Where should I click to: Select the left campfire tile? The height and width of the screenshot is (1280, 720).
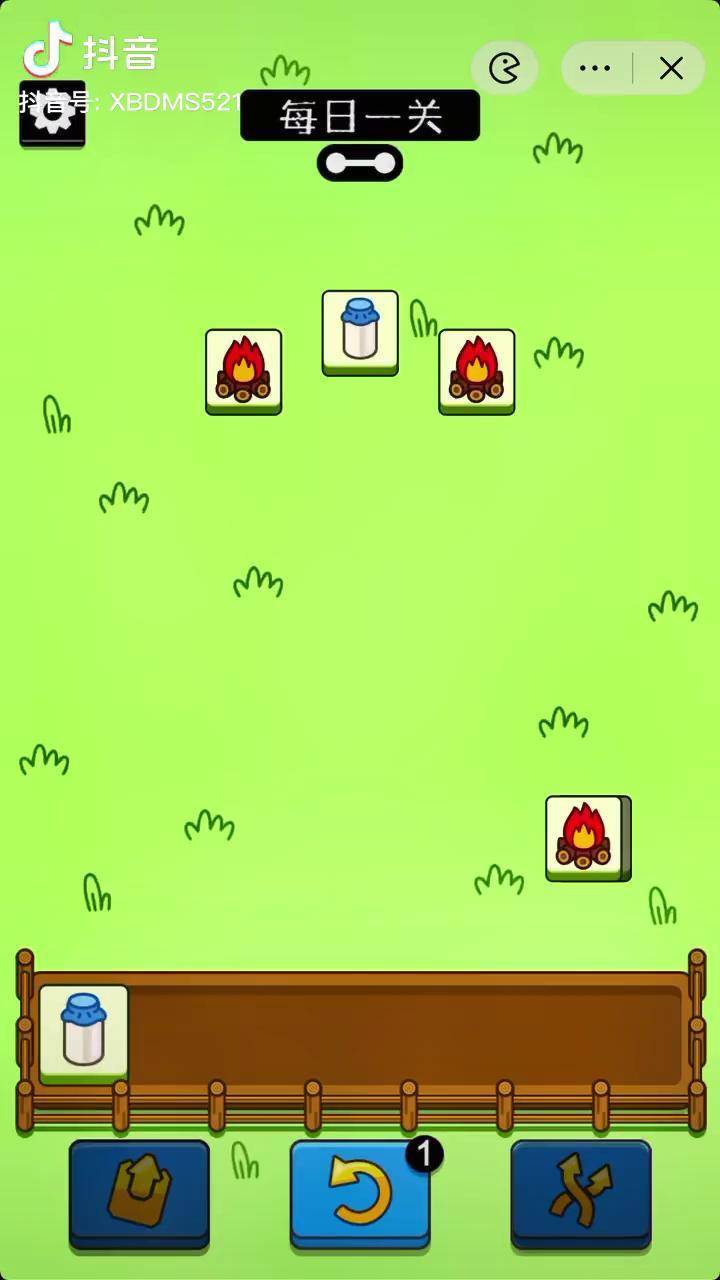(x=243, y=370)
